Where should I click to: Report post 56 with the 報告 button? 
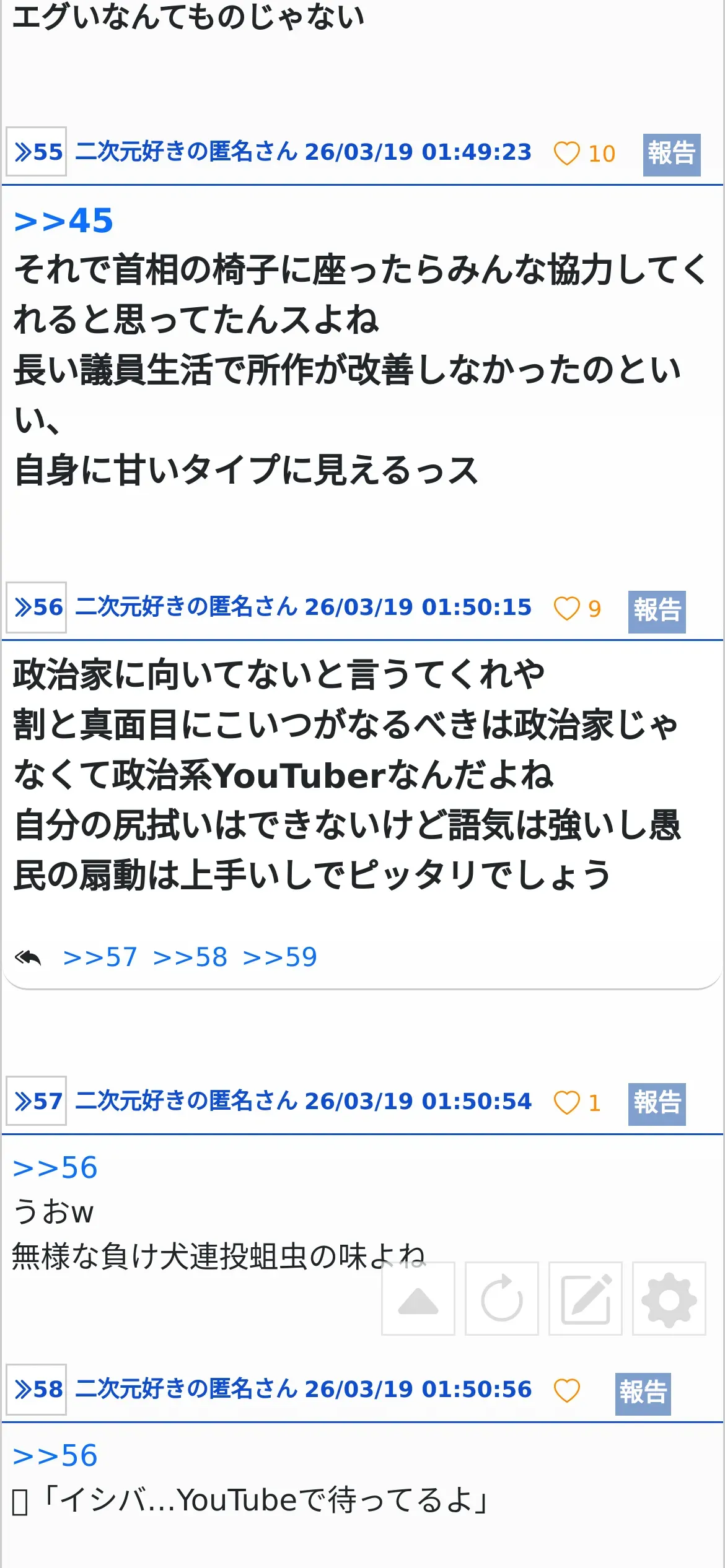pos(656,611)
